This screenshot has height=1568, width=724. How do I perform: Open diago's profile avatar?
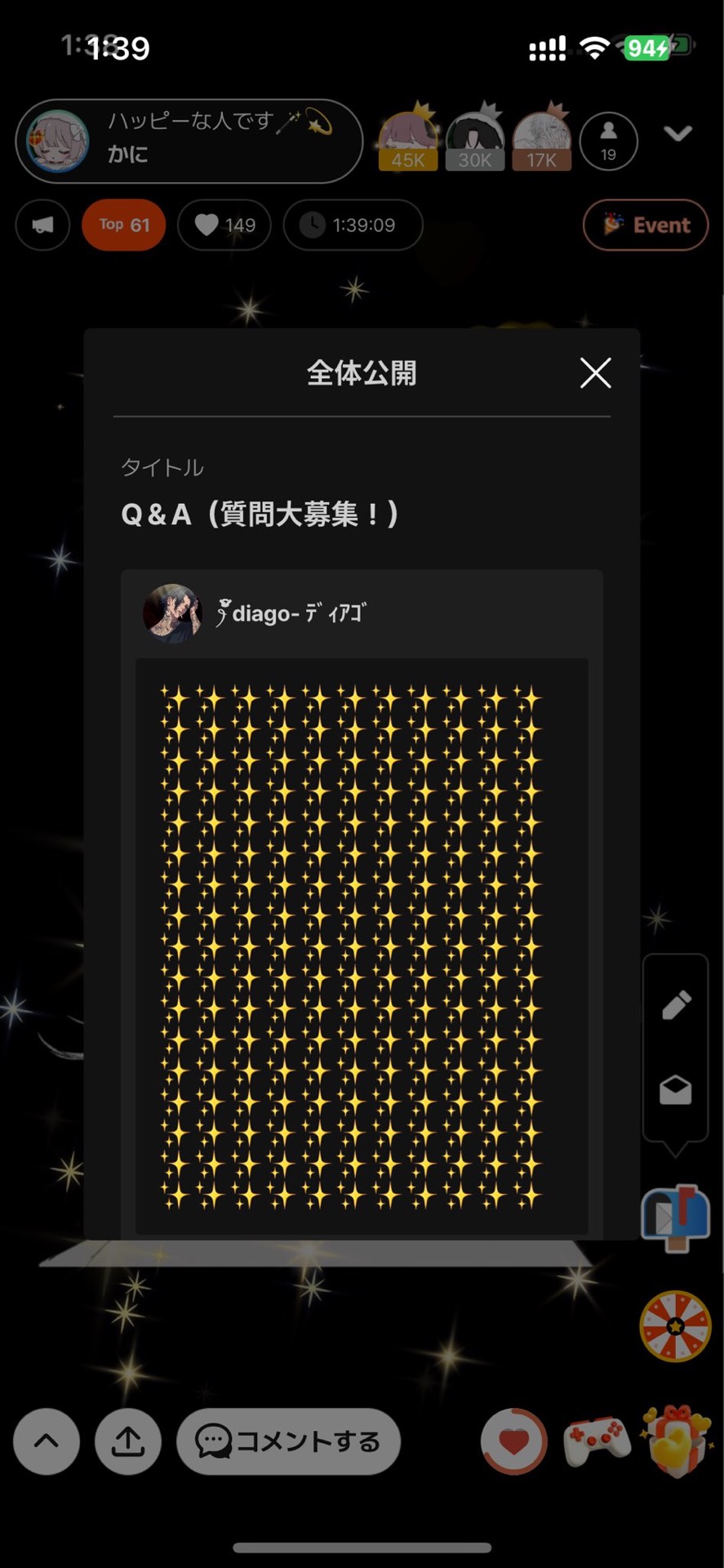coord(171,613)
